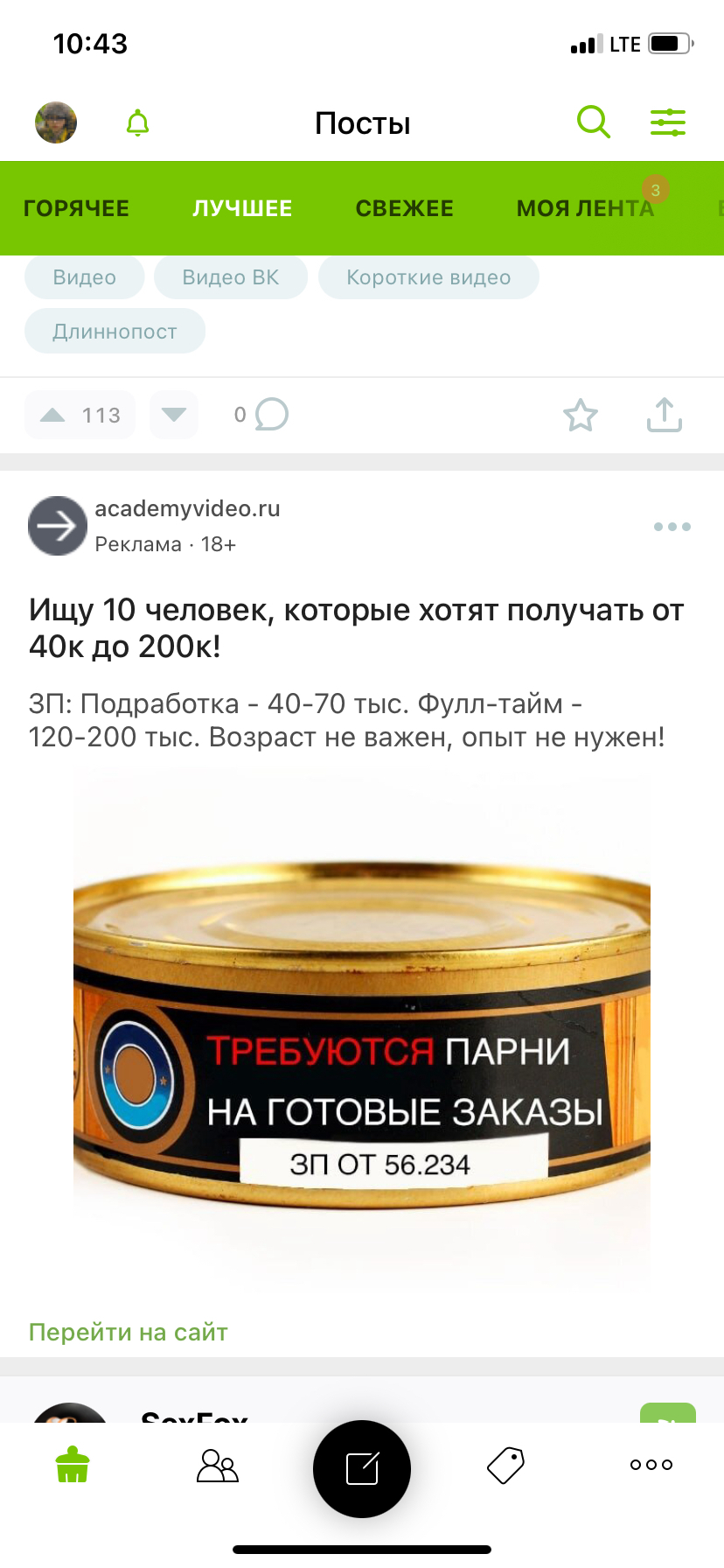Open the communities tab in bottom bar
The height and width of the screenshot is (1568, 724).
[218, 1465]
